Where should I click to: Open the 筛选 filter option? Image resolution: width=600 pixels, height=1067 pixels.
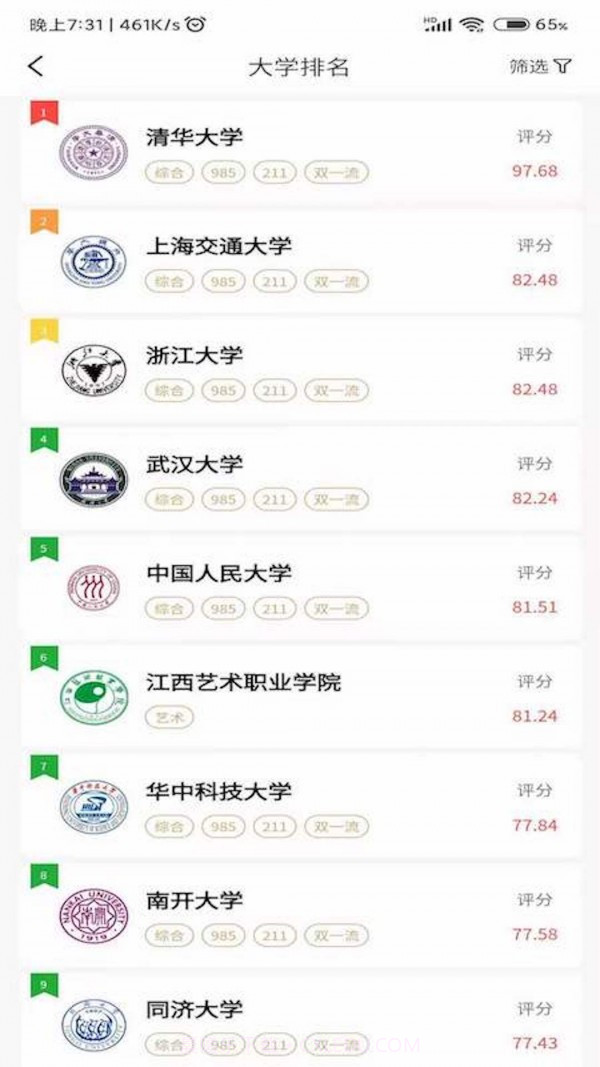click(540, 67)
